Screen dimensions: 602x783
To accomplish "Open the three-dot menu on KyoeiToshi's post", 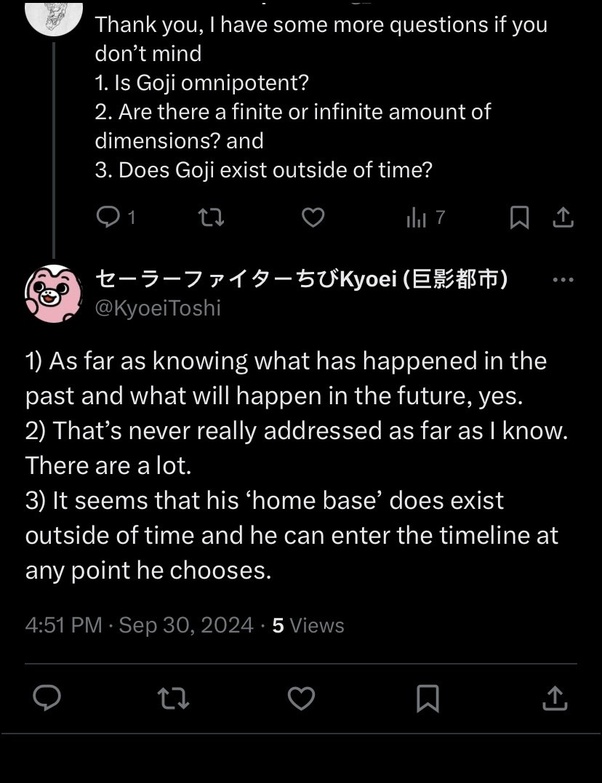I will point(563,280).
